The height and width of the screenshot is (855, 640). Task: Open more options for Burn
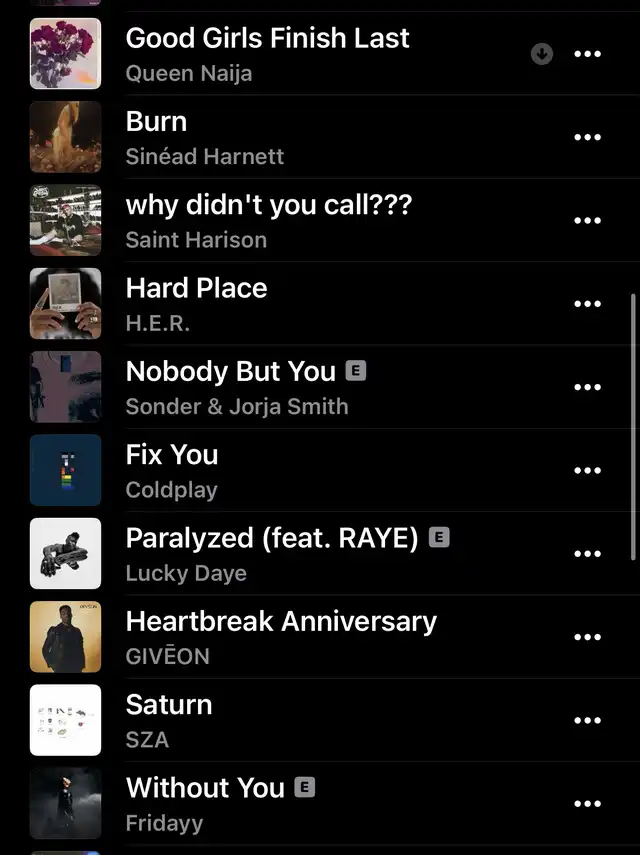[587, 137]
